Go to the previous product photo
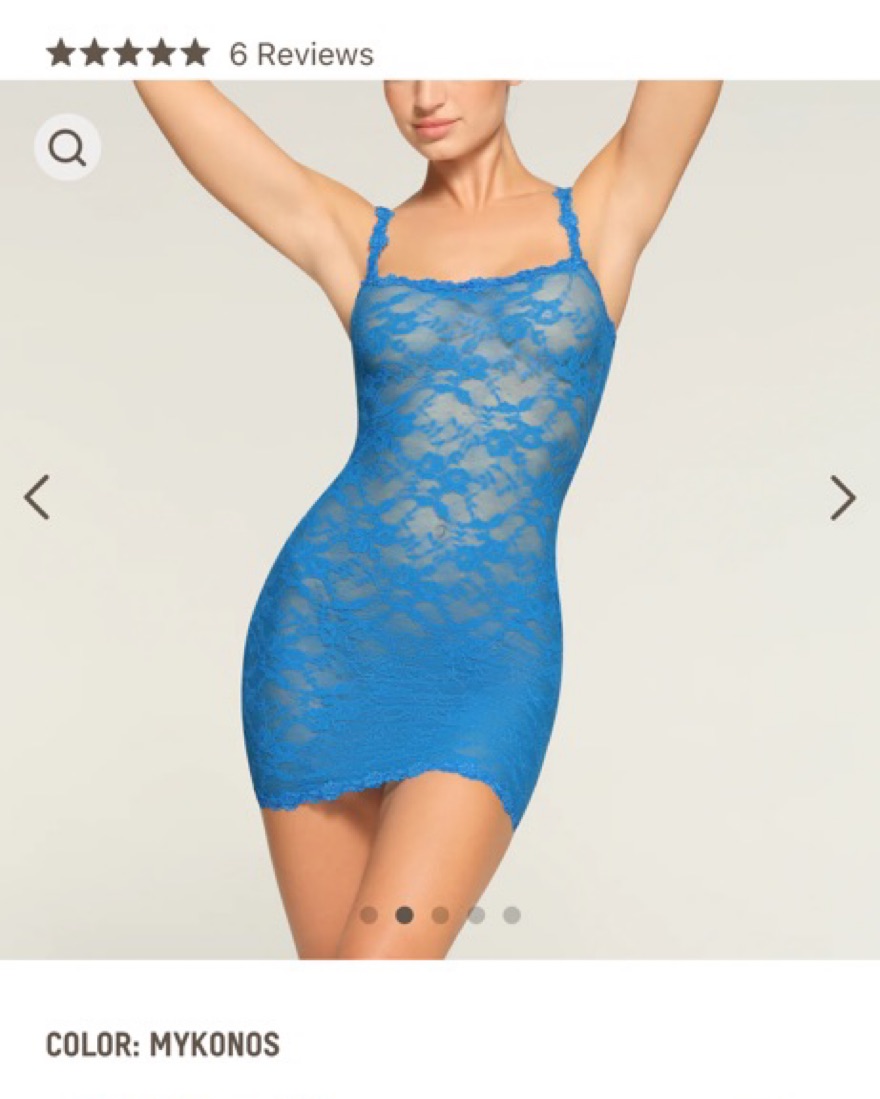880x1099 pixels. (x=37, y=497)
